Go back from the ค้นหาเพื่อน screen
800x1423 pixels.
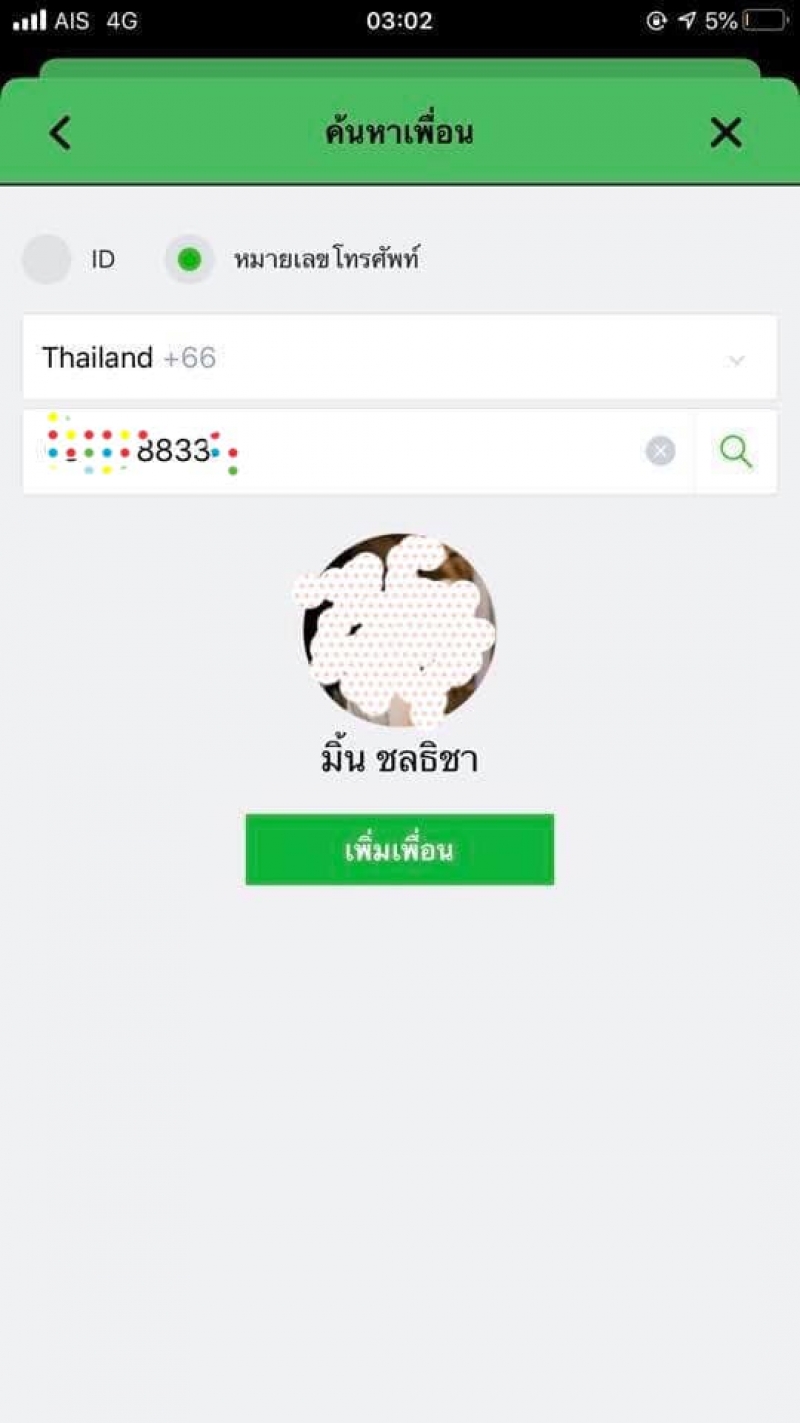tap(61, 133)
